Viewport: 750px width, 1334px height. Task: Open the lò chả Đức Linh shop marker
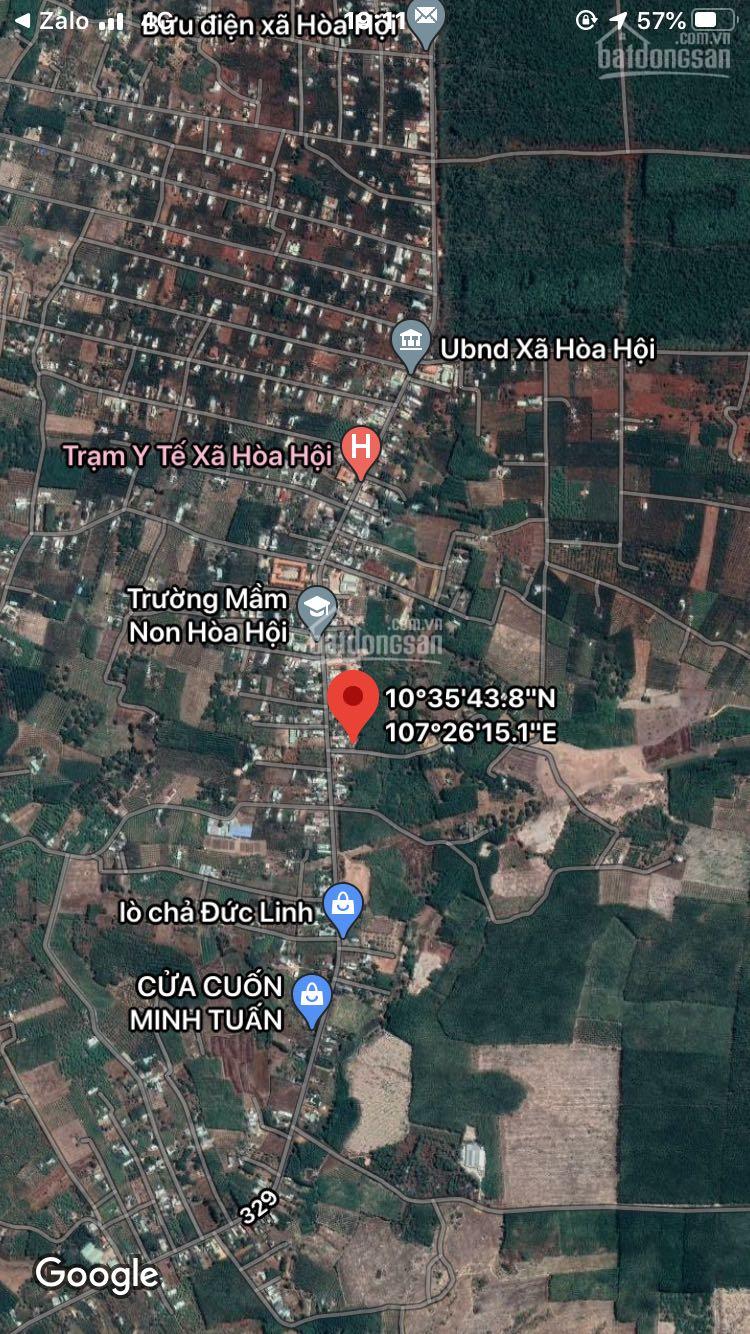click(344, 911)
